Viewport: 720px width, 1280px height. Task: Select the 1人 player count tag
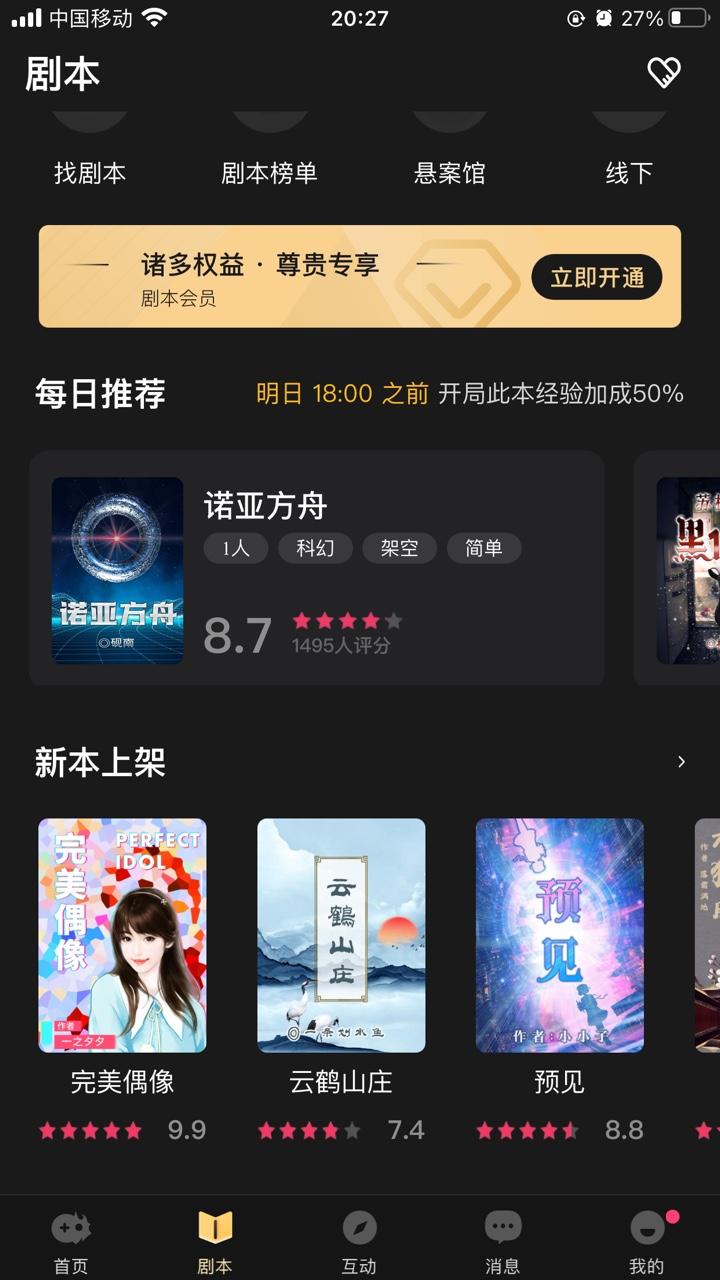coord(234,548)
